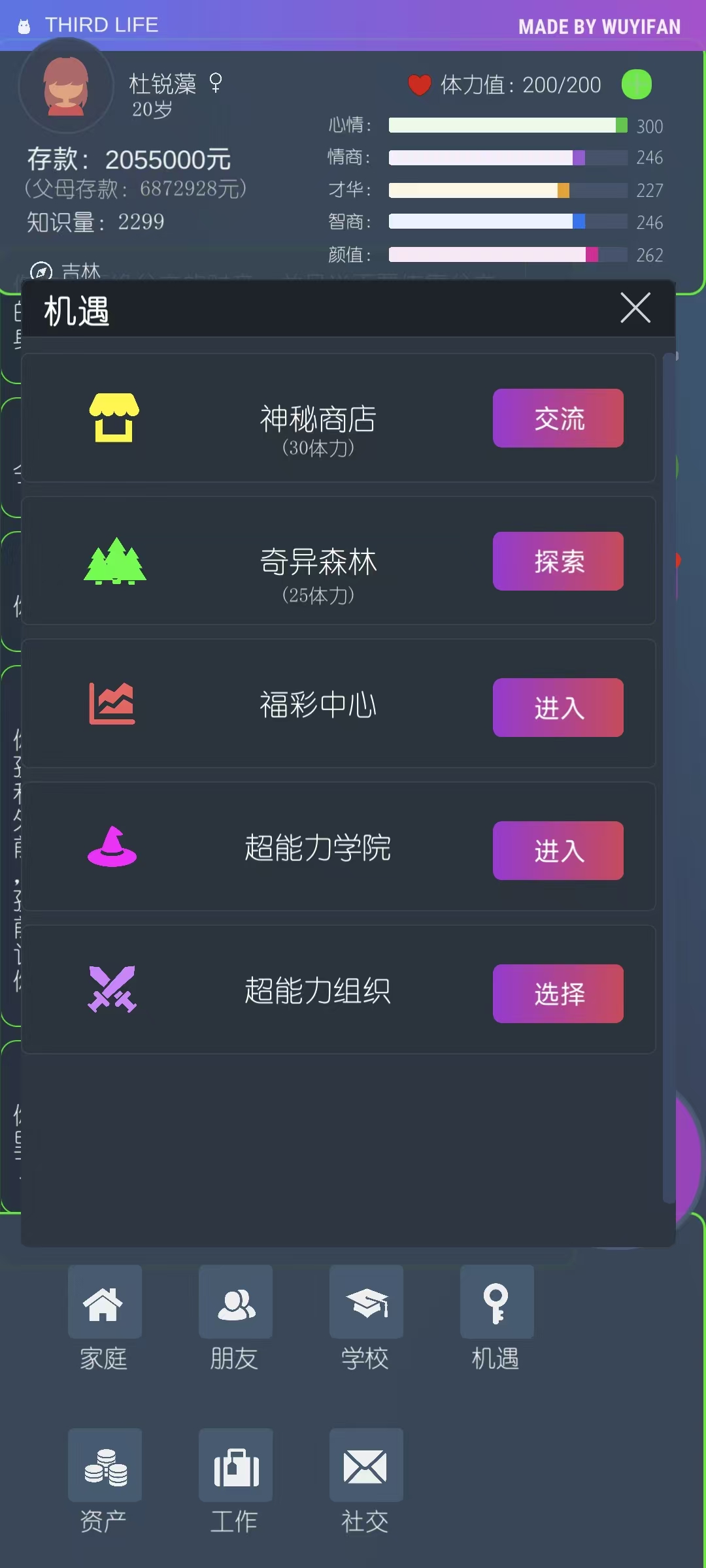This screenshot has width=706, height=1568.
Task: Click 选择 next to 超能力组织
Action: (x=558, y=994)
